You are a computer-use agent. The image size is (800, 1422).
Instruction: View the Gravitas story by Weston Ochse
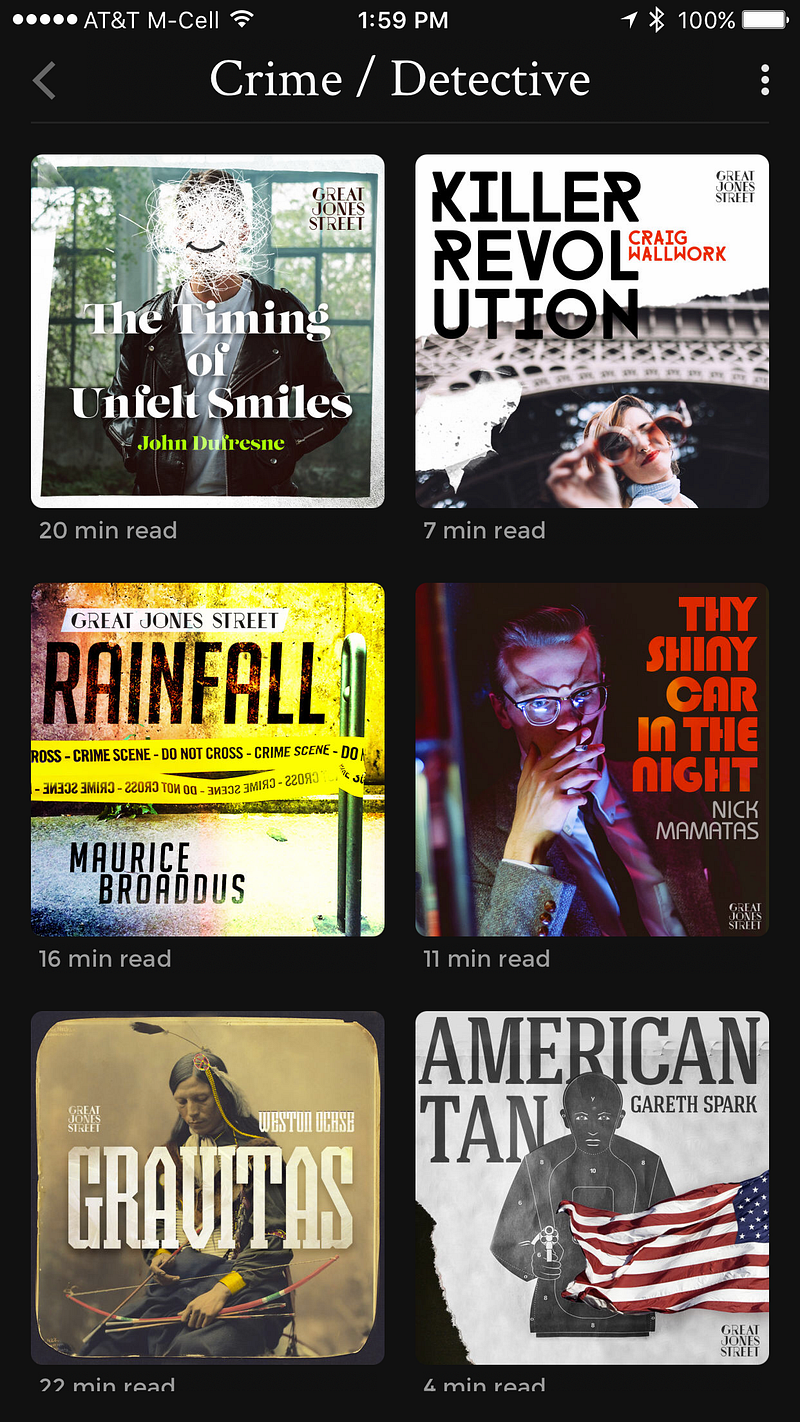pyautogui.click(x=208, y=1187)
